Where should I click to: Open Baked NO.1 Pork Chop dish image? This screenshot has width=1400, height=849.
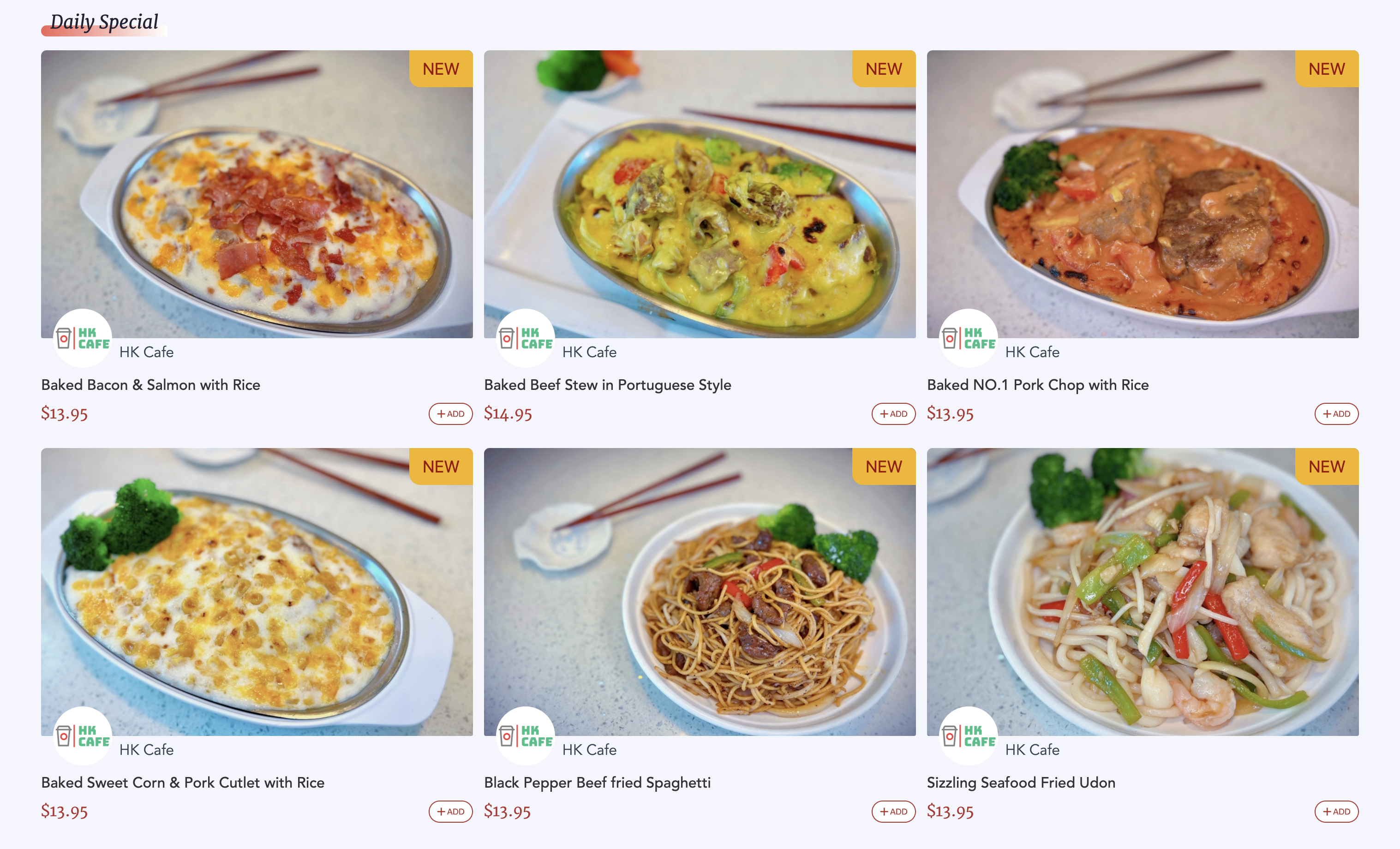pyautogui.click(x=1142, y=193)
